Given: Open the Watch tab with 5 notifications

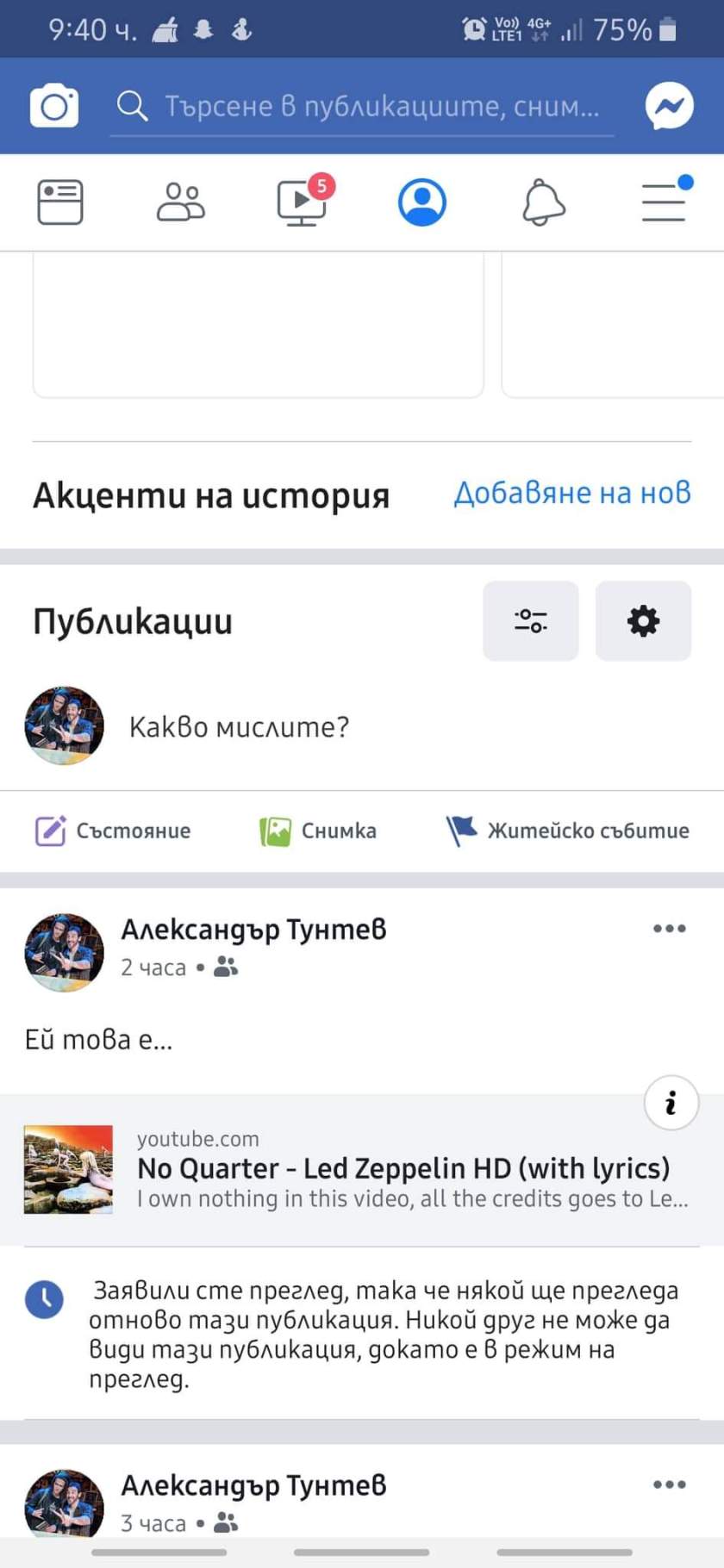Looking at the screenshot, I should click(x=302, y=202).
